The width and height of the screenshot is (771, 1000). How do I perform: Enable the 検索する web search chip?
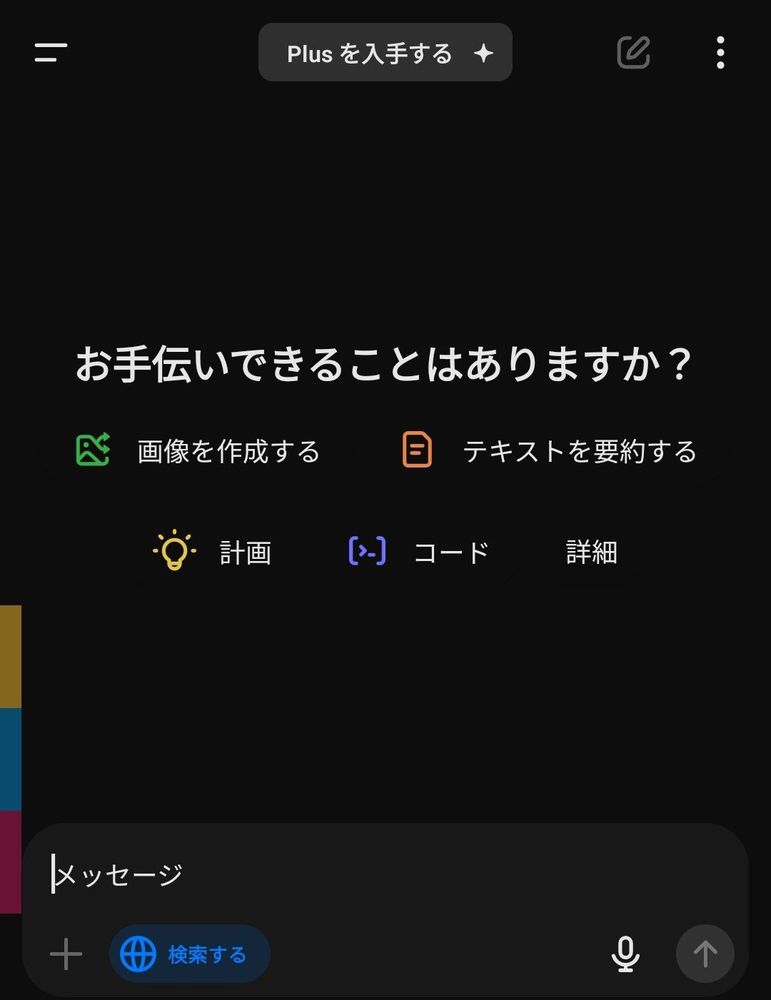[x=190, y=954]
